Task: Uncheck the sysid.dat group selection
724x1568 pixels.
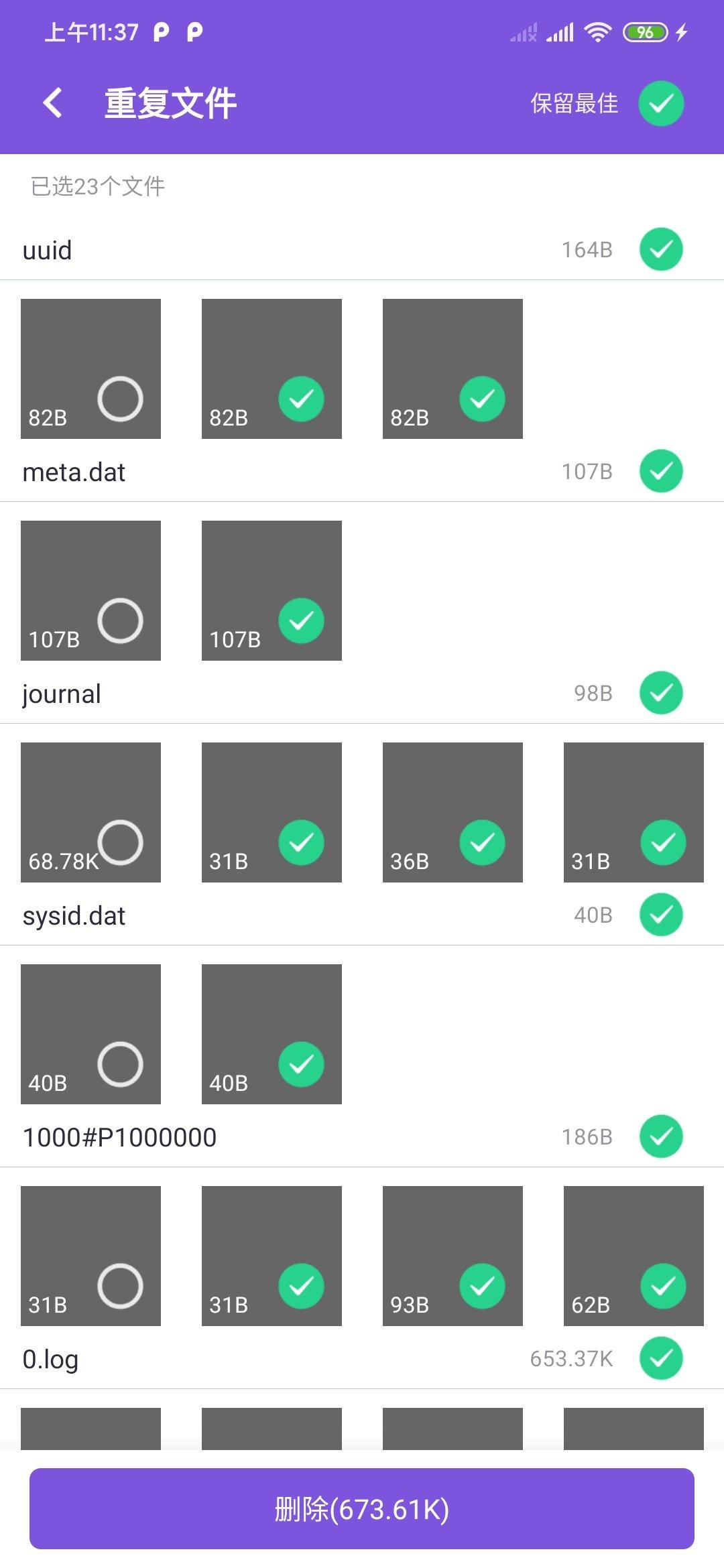Action: point(660,913)
